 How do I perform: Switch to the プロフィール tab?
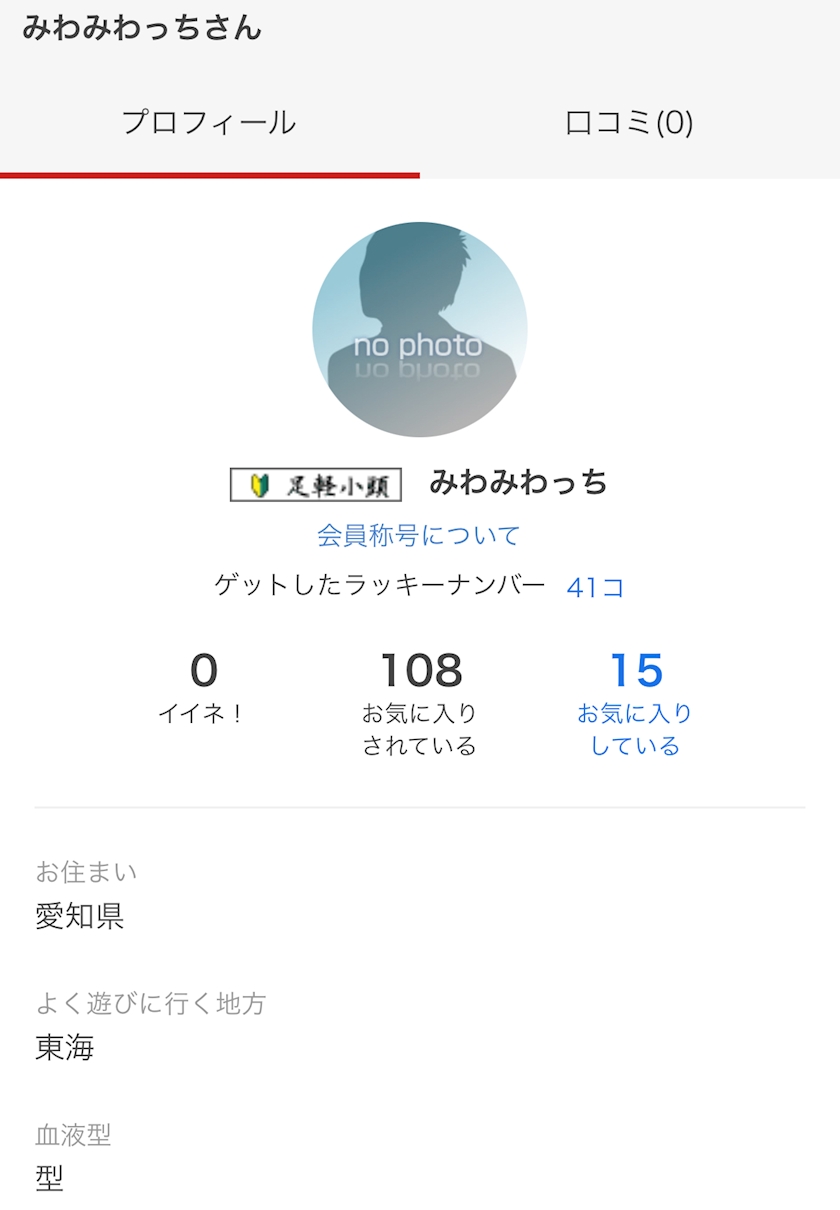209,123
